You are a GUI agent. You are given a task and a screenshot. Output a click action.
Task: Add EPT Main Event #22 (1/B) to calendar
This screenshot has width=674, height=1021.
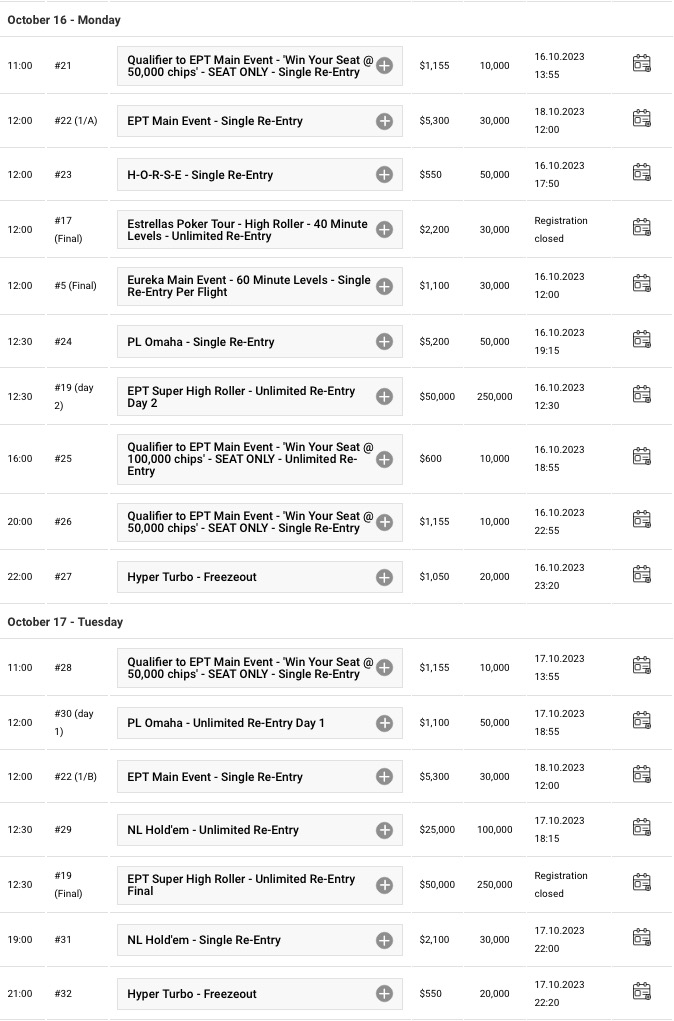click(642, 775)
